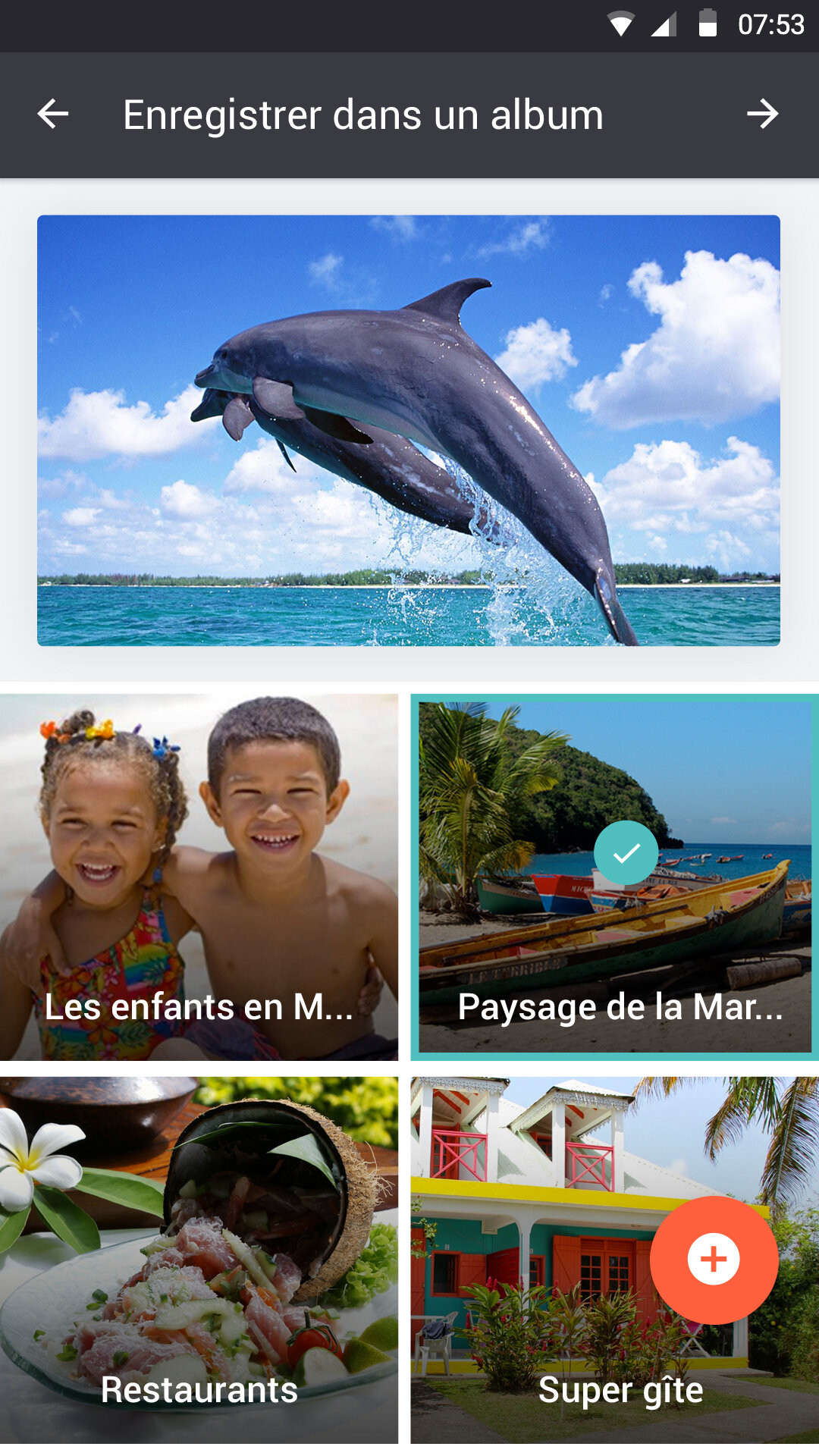Screen dimensions: 819x1456
Task: Select the album 'Les enfants en M...'
Action: tap(199, 877)
